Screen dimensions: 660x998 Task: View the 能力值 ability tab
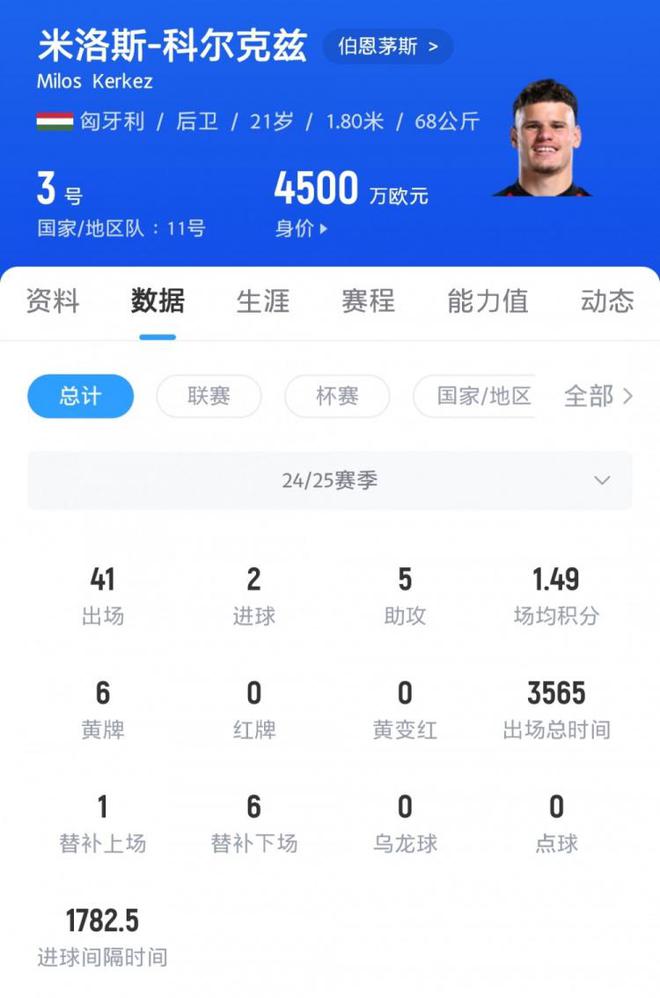coord(487,301)
